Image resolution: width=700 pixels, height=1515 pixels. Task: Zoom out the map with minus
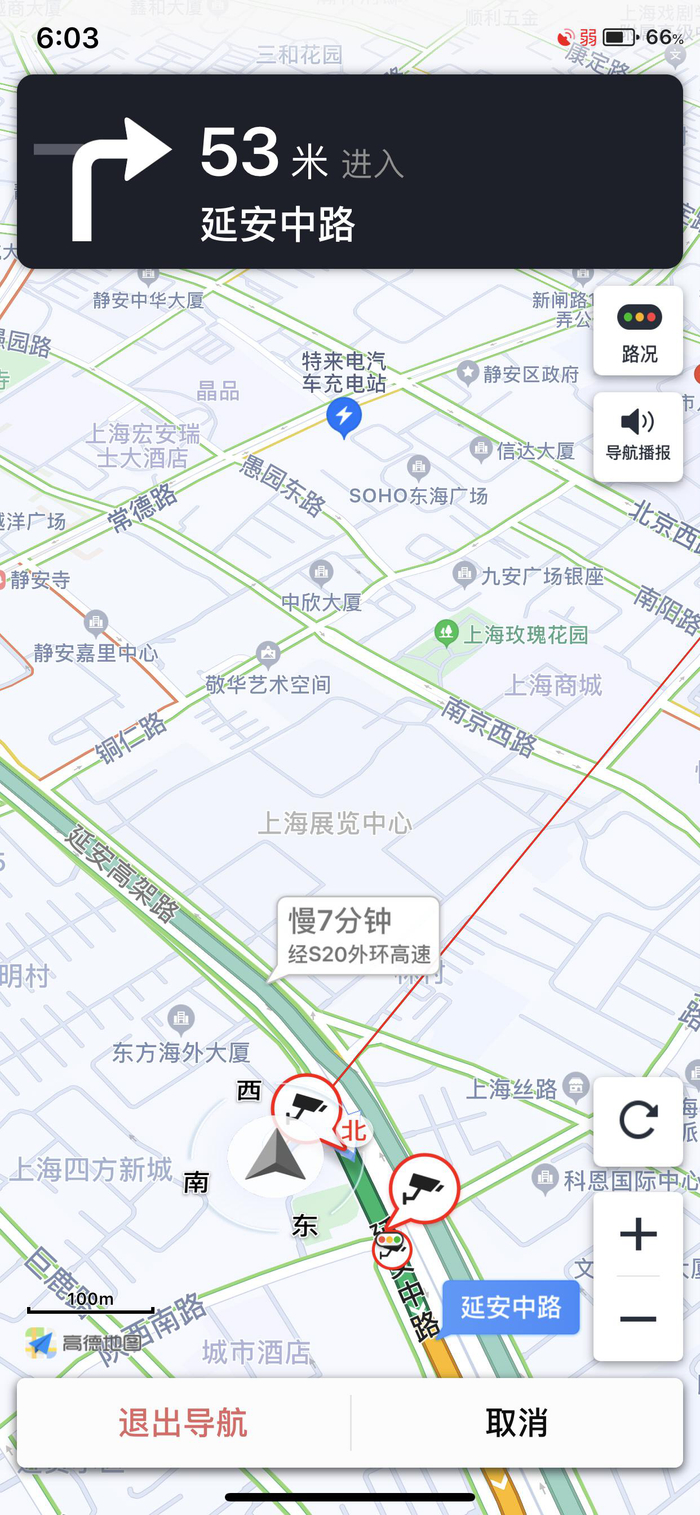click(638, 1319)
